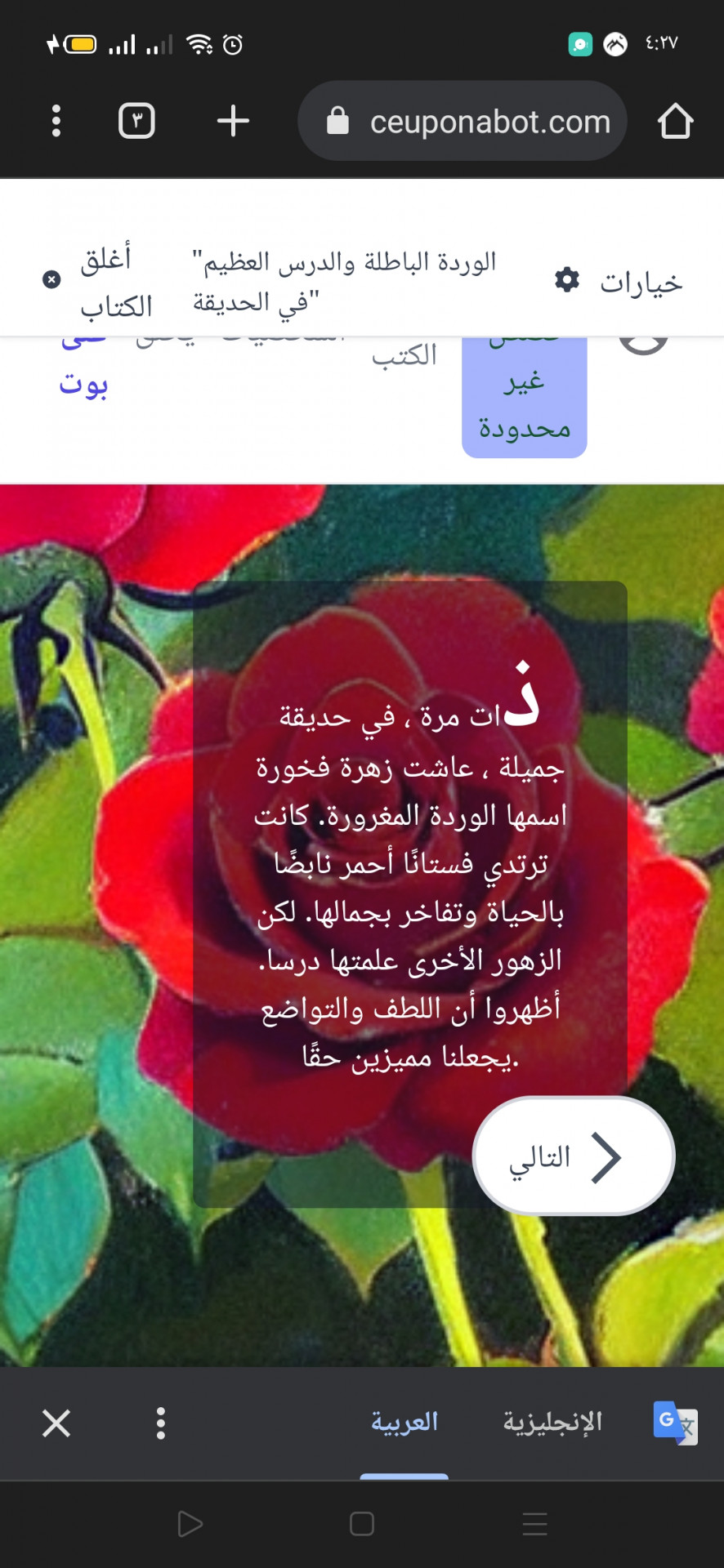Go back using system navigation triangle
724x1568 pixels.
coord(190,1524)
